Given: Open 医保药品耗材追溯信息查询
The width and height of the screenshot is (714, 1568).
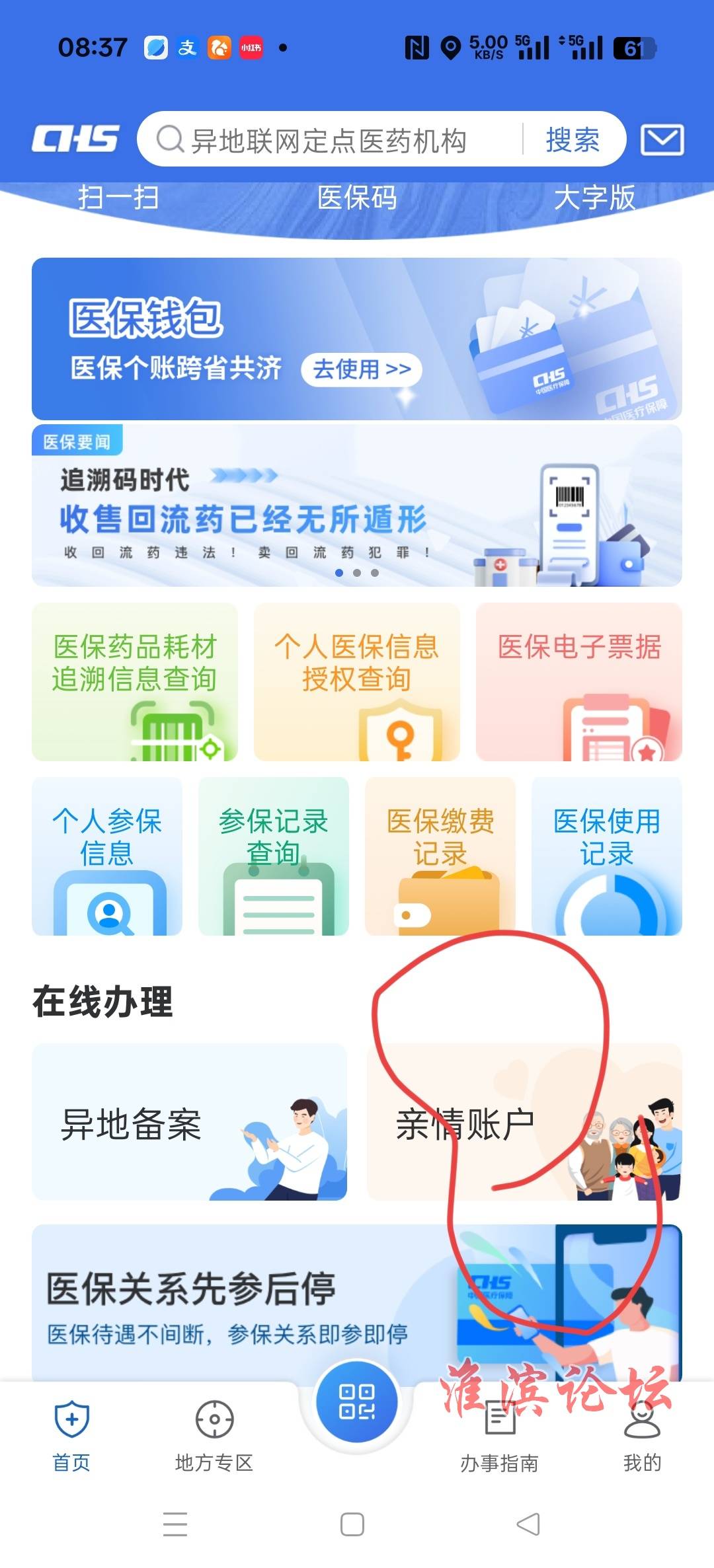Looking at the screenshot, I should tap(135, 682).
